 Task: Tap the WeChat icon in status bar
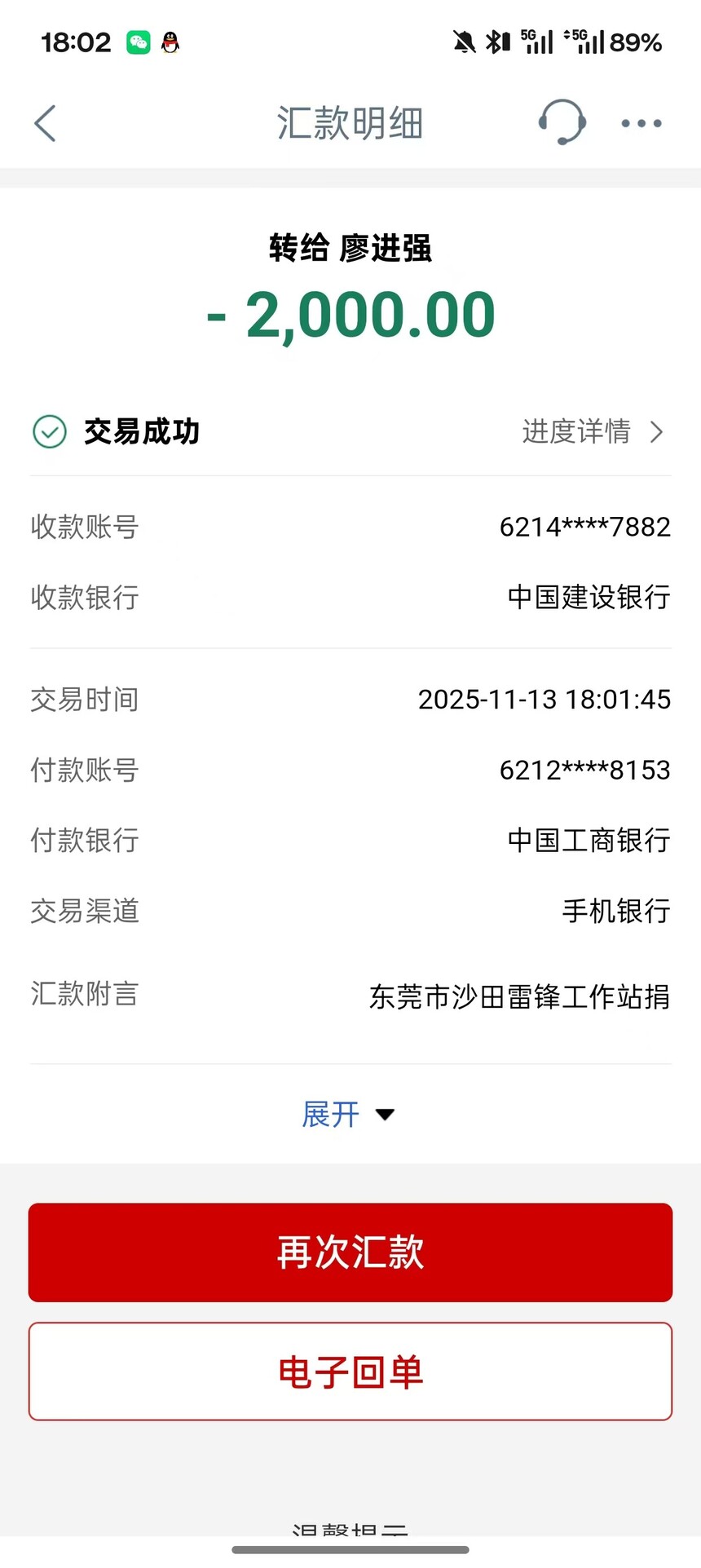138,42
